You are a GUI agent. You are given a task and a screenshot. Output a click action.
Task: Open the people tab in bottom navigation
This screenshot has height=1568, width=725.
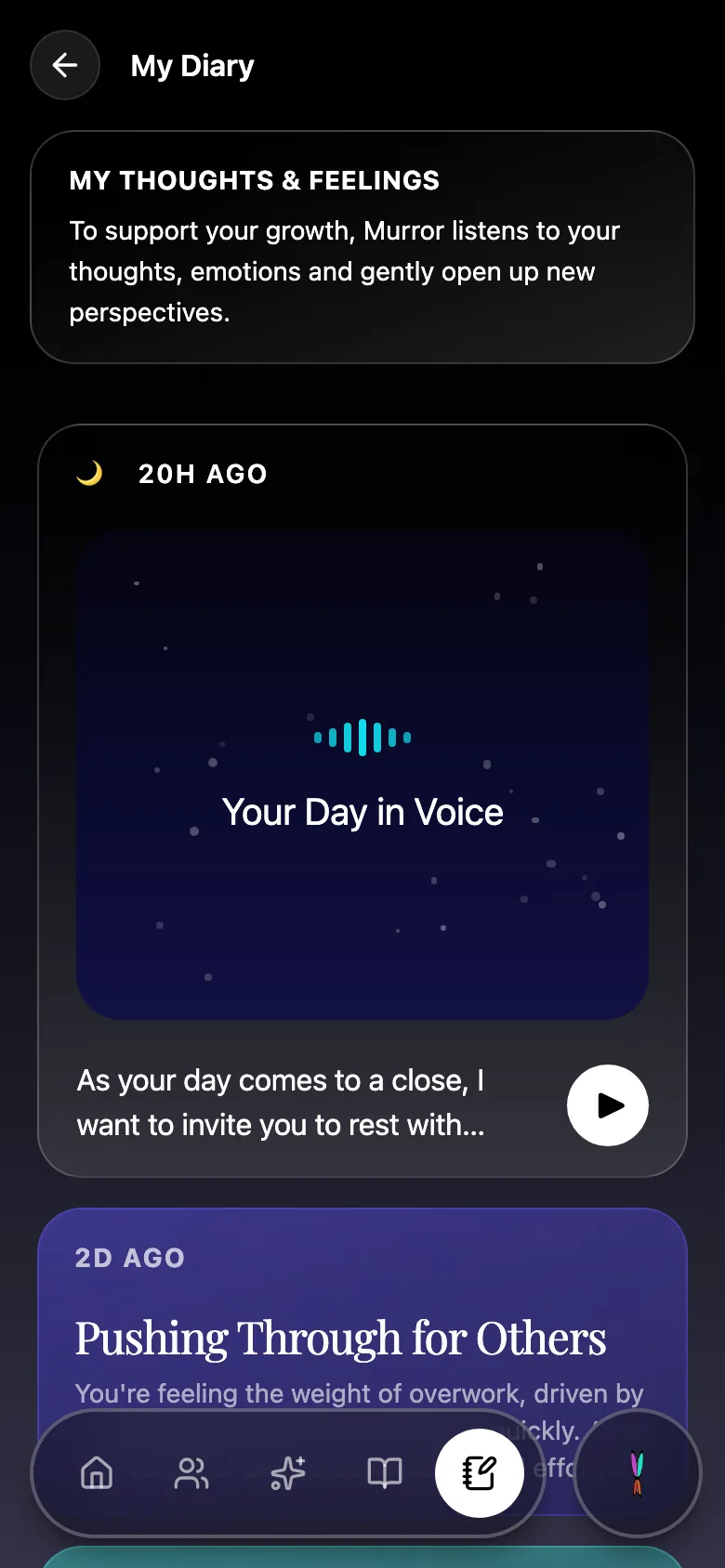191,1473
